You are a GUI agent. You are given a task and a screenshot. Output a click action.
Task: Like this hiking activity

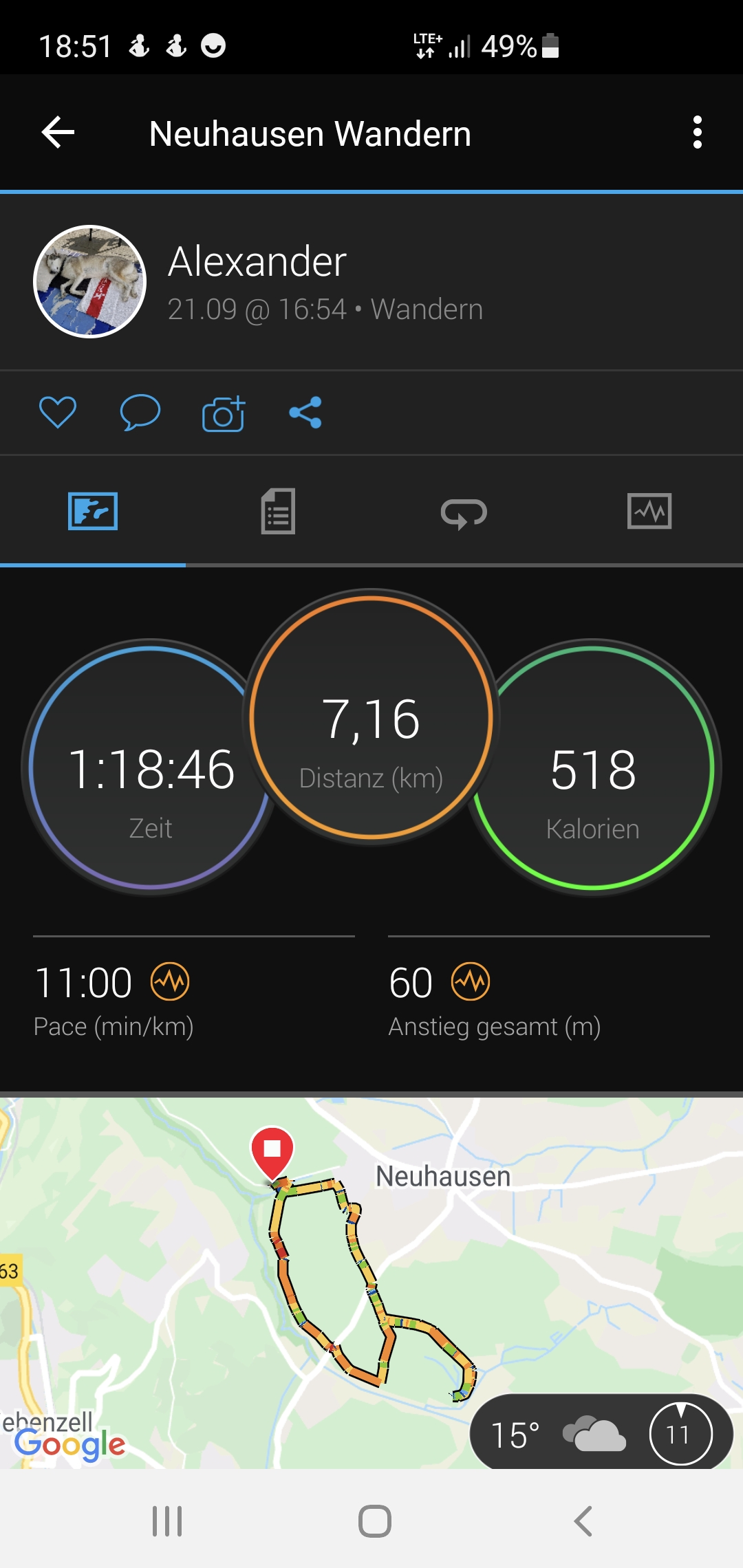pos(58,413)
